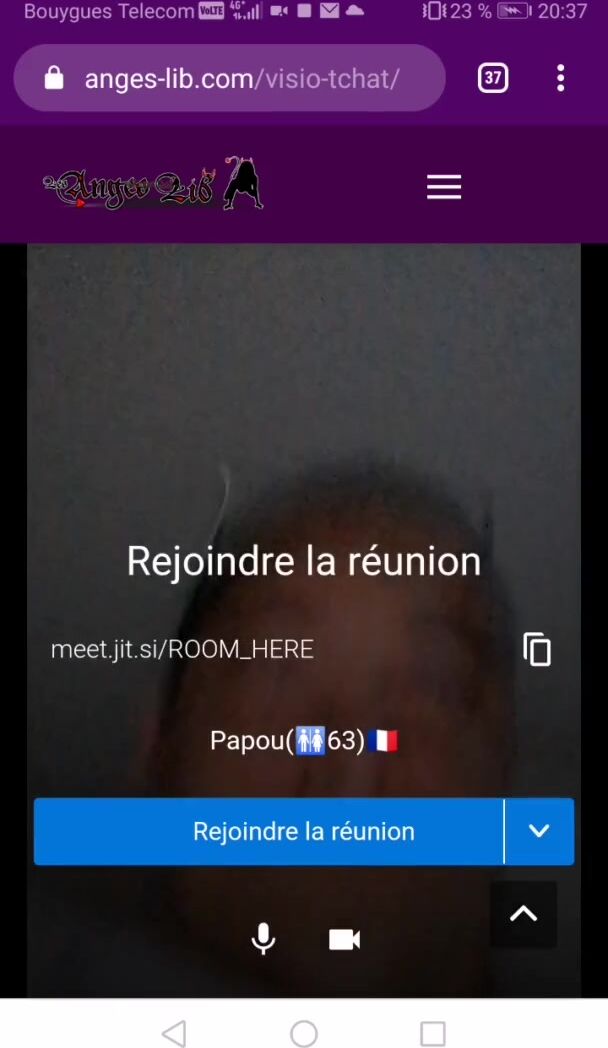The height and width of the screenshot is (1048, 608).
Task: Copy the meeting link
Action: [x=537, y=650]
